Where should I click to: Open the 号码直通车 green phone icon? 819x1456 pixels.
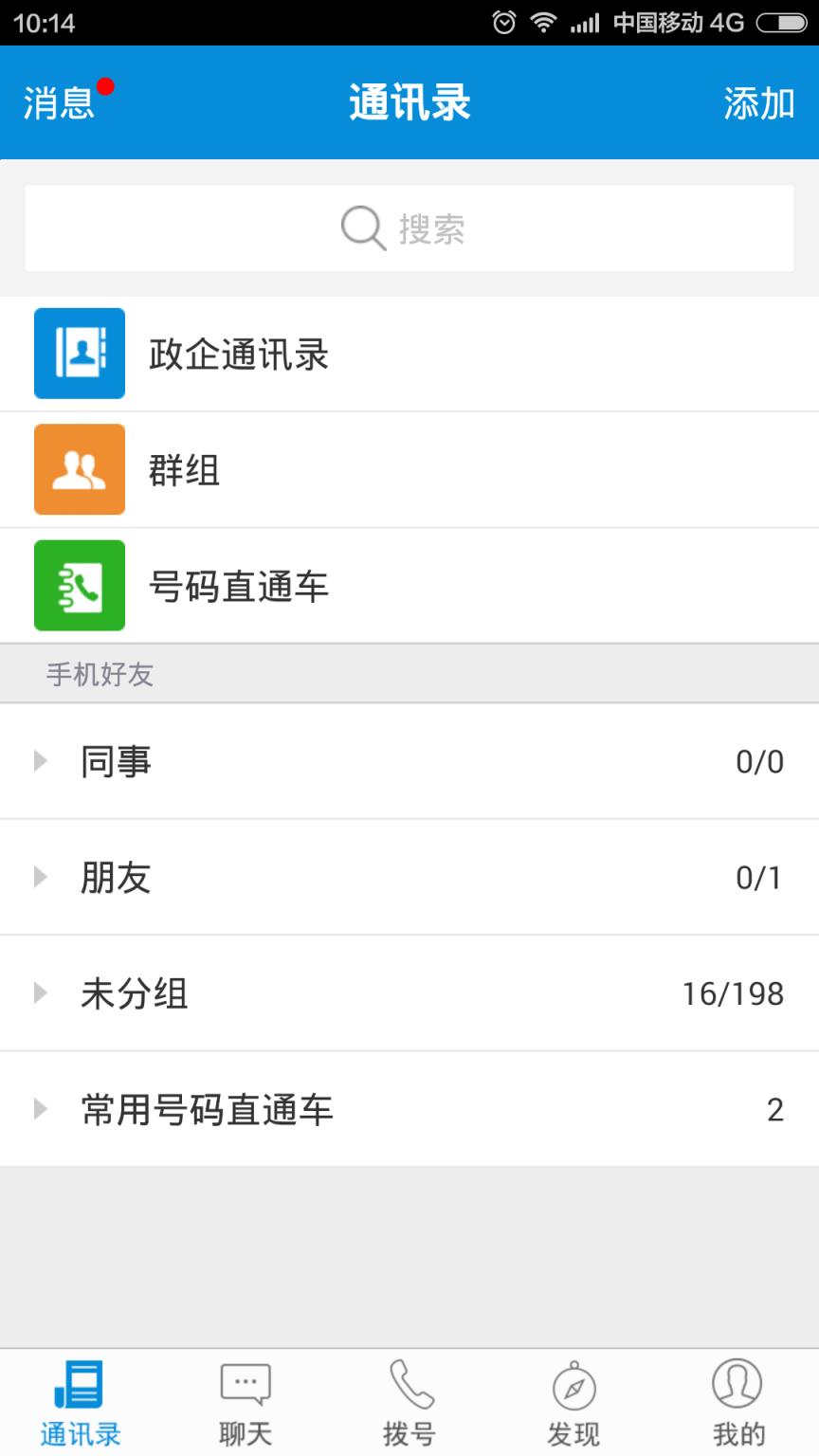(80, 585)
